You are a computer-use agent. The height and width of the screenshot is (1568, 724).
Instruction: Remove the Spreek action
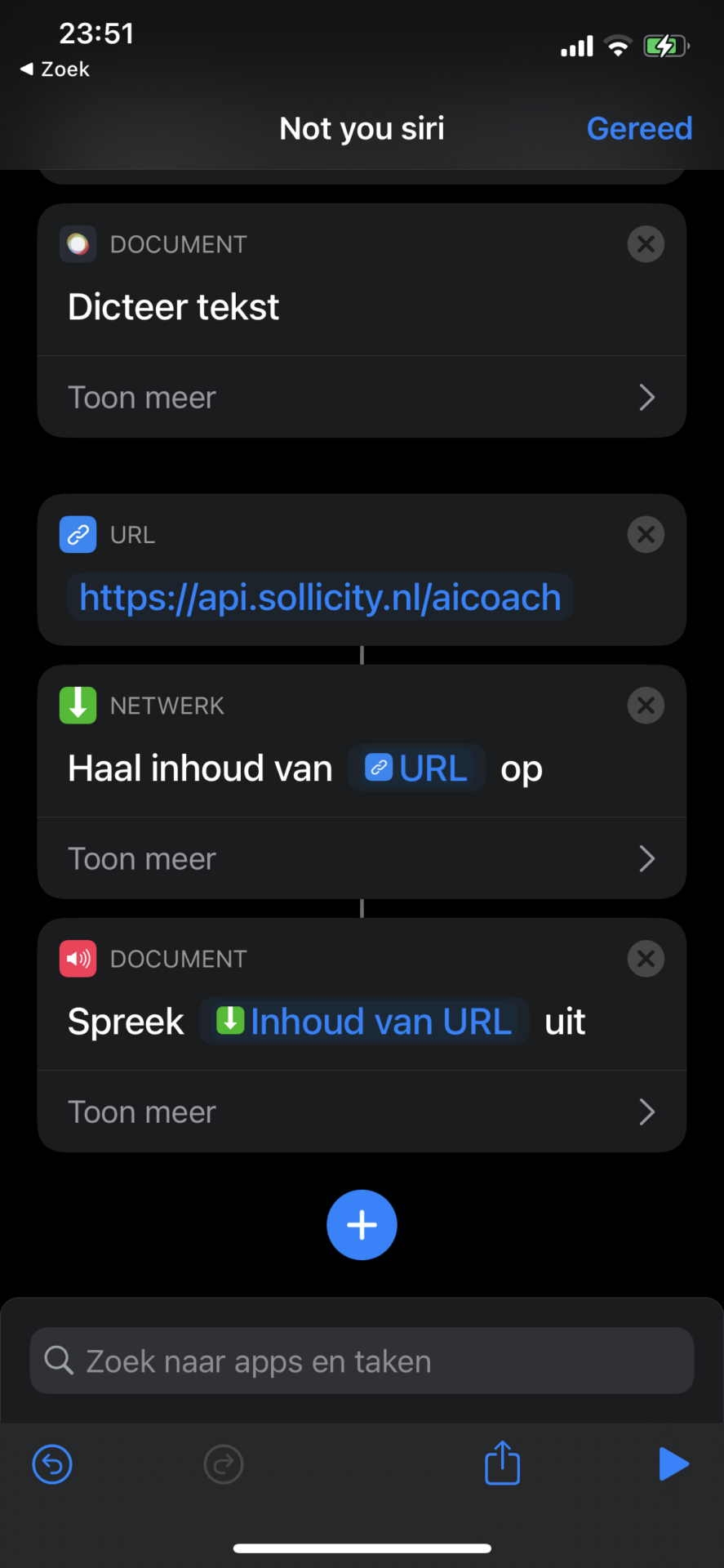pyautogui.click(x=646, y=959)
